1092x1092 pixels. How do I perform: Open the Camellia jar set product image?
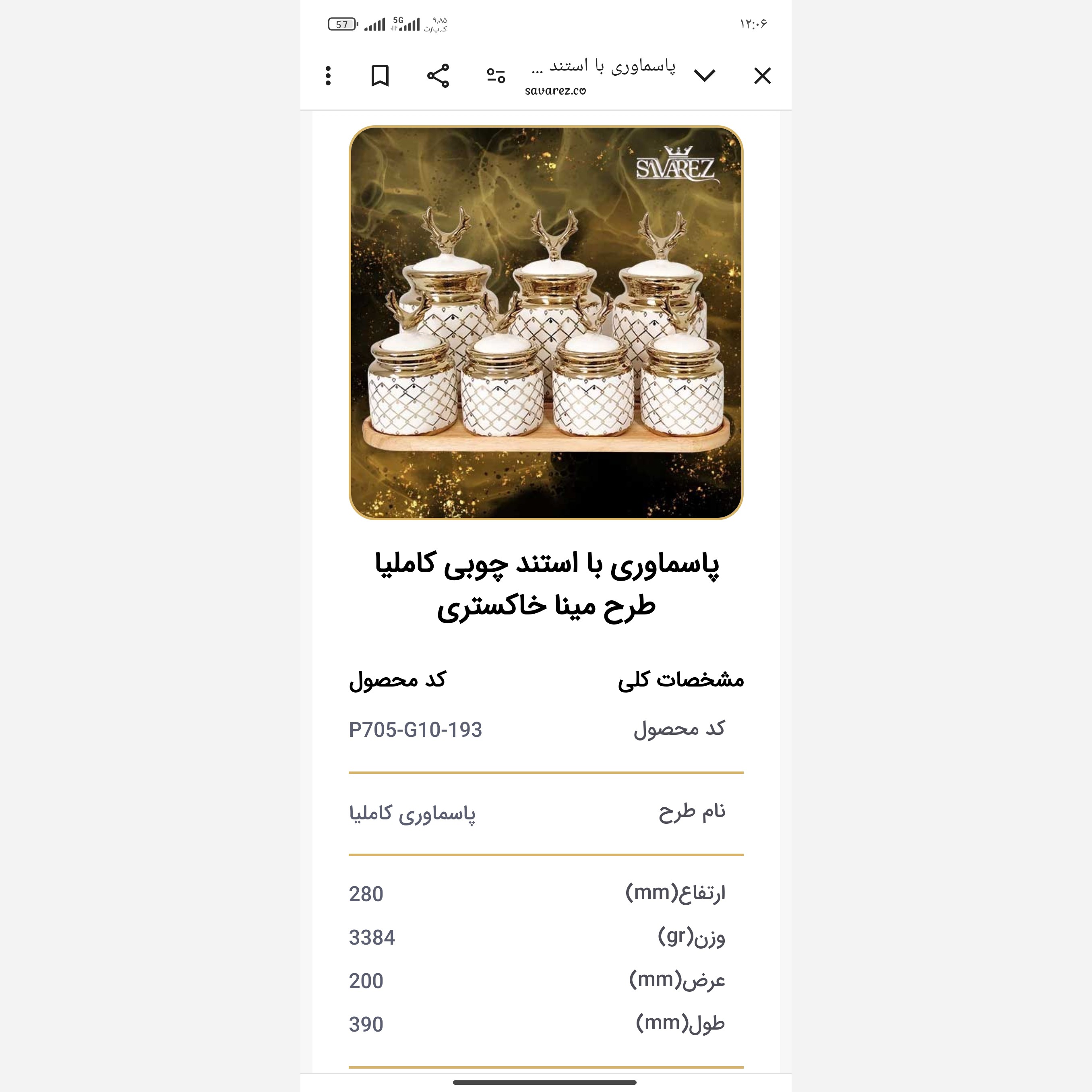point(546,322)
